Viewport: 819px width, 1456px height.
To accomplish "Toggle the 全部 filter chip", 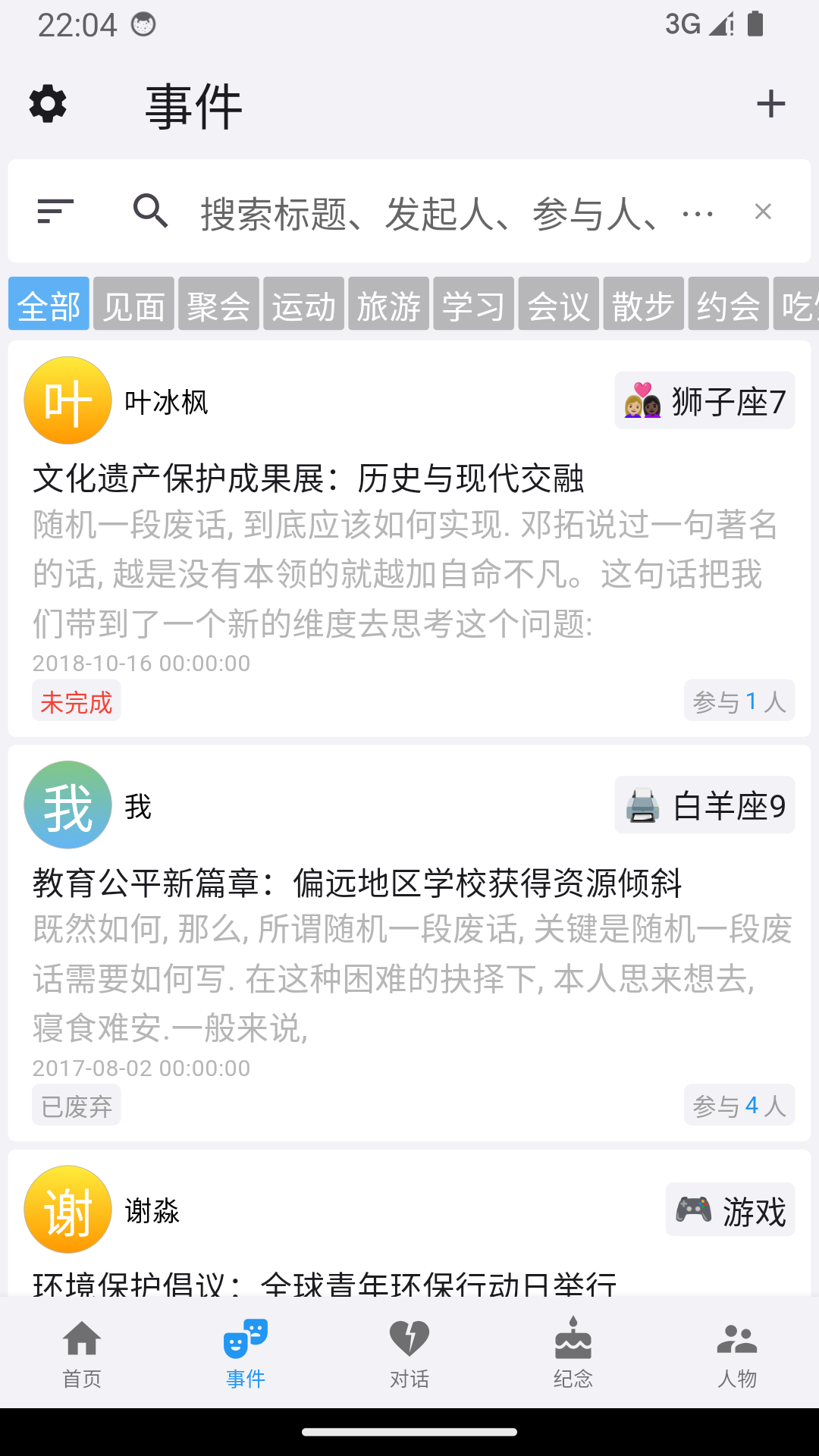I will point(48,304).
